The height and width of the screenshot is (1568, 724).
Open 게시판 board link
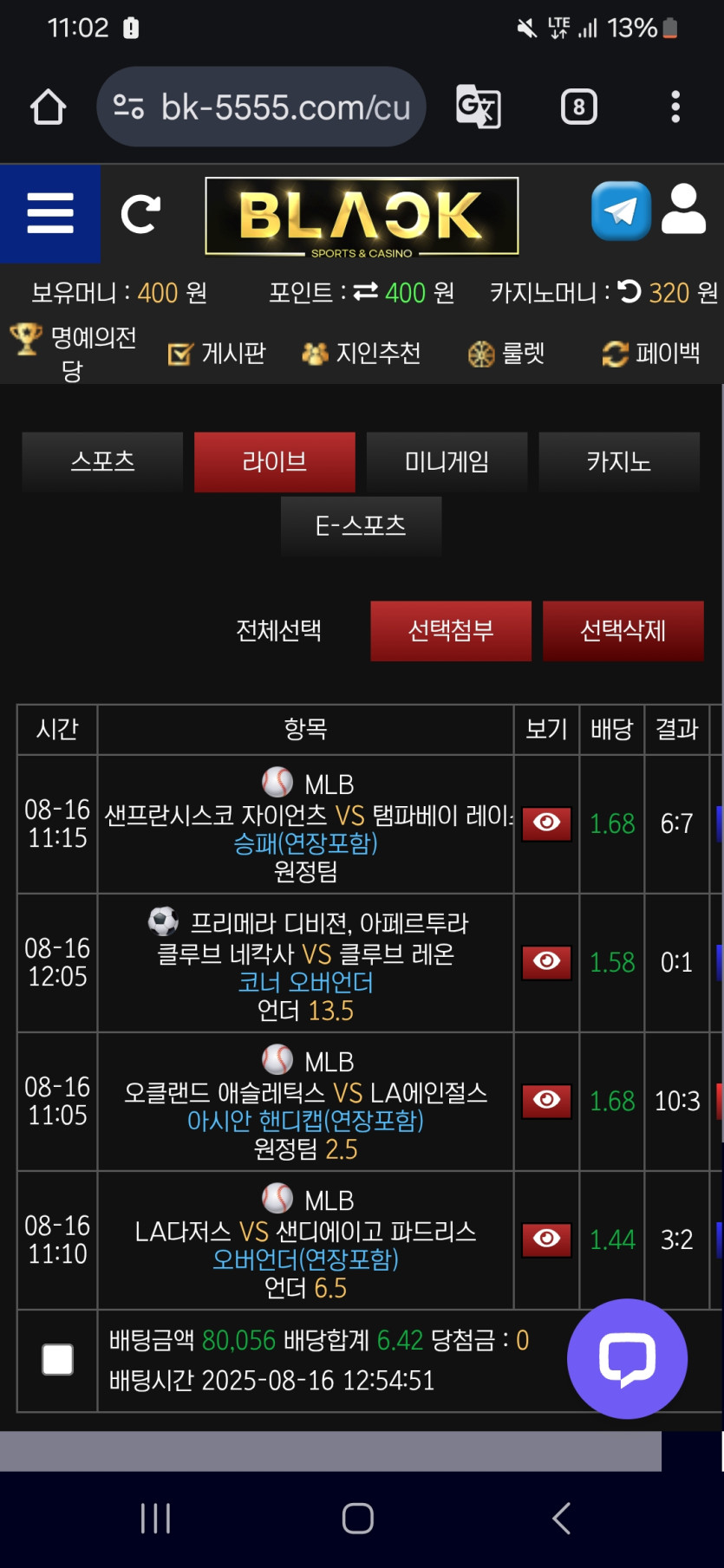click(x=218, y=354)
